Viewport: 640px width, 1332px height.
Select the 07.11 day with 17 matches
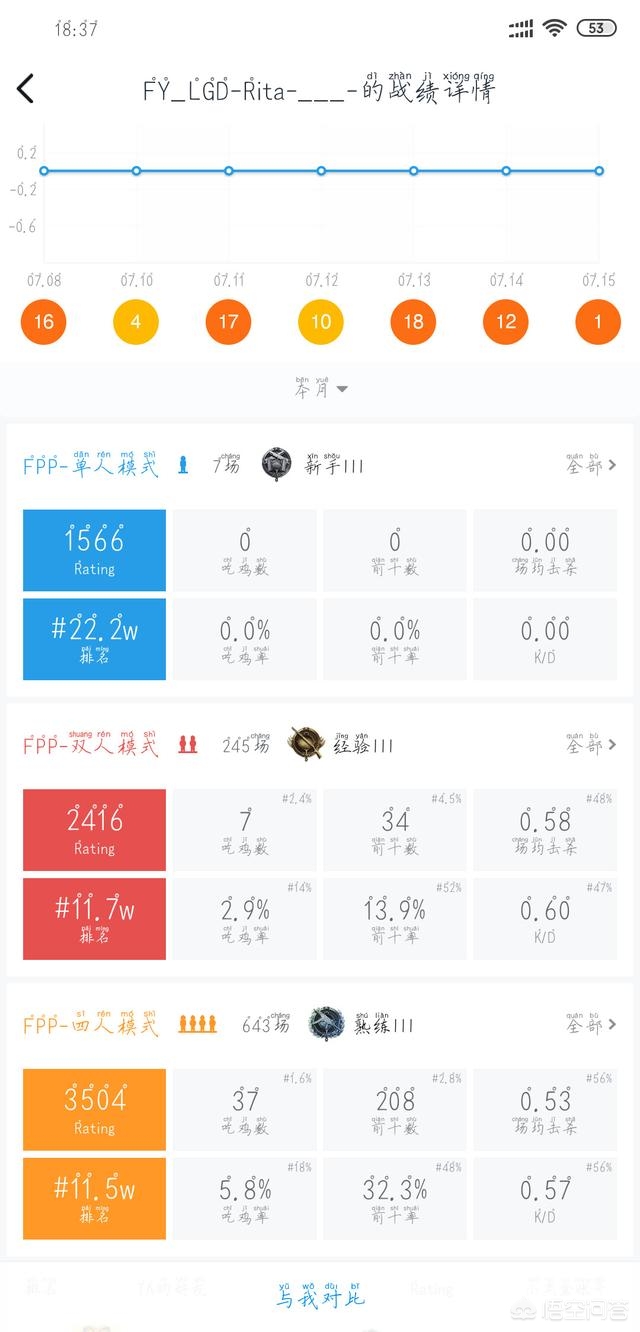229,322
